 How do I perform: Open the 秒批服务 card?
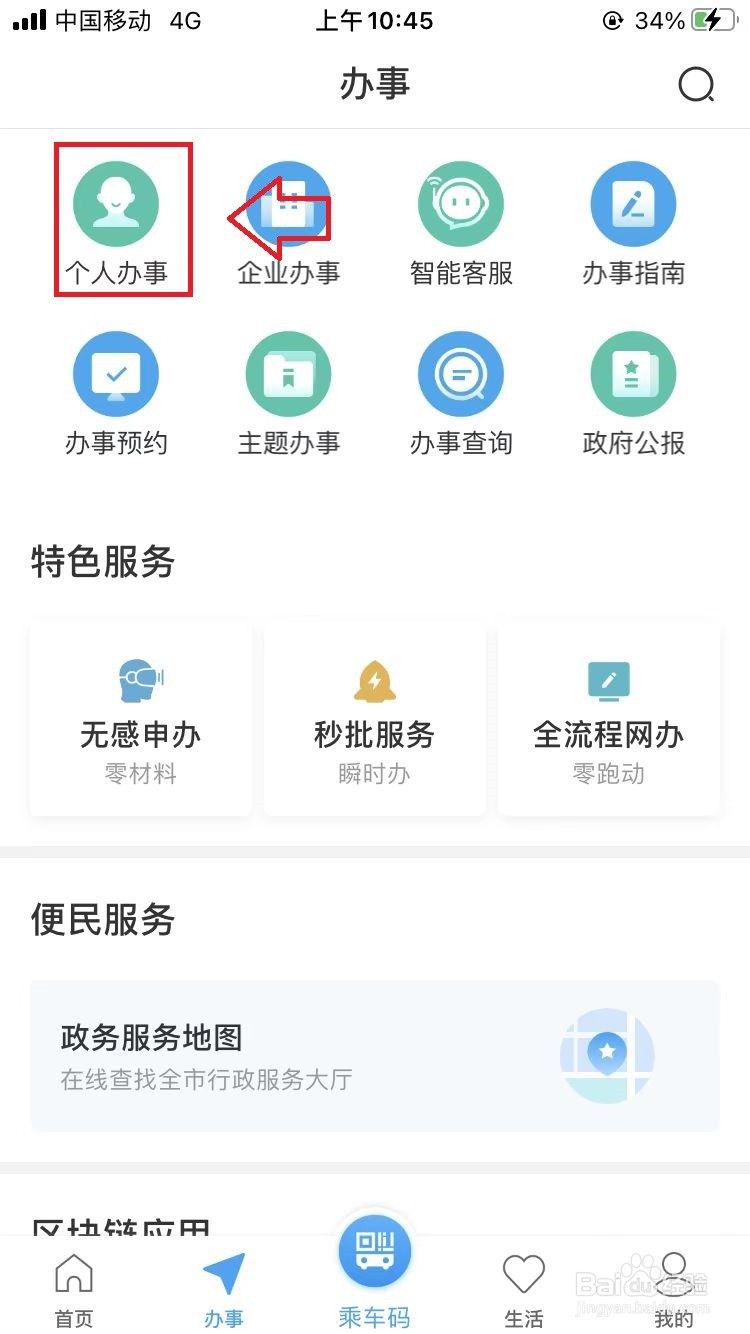[x=375, y=720]
